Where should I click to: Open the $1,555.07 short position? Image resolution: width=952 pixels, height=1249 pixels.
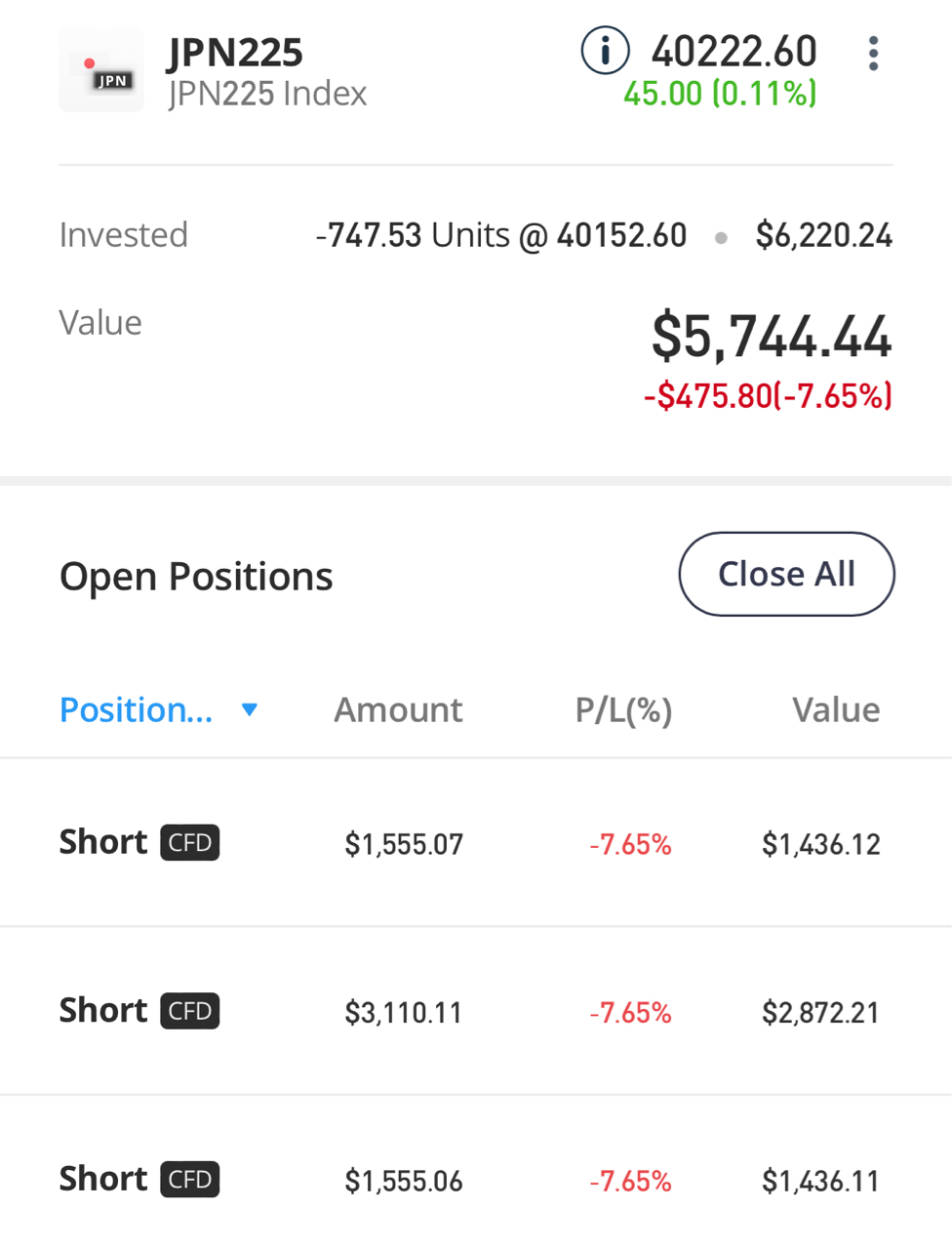(476, 843)
